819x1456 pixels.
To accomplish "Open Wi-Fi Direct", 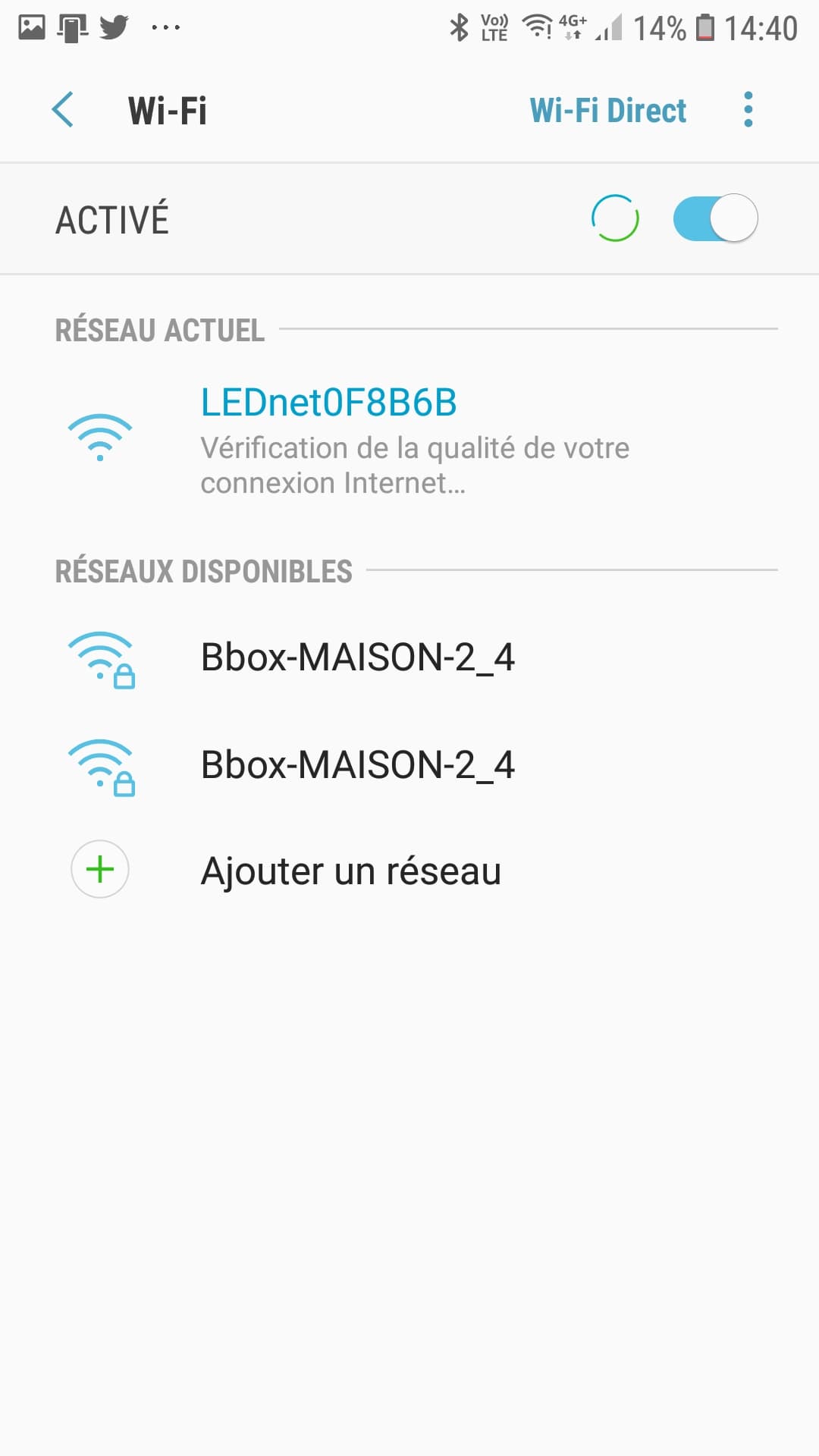I will (x=607, y=111).
